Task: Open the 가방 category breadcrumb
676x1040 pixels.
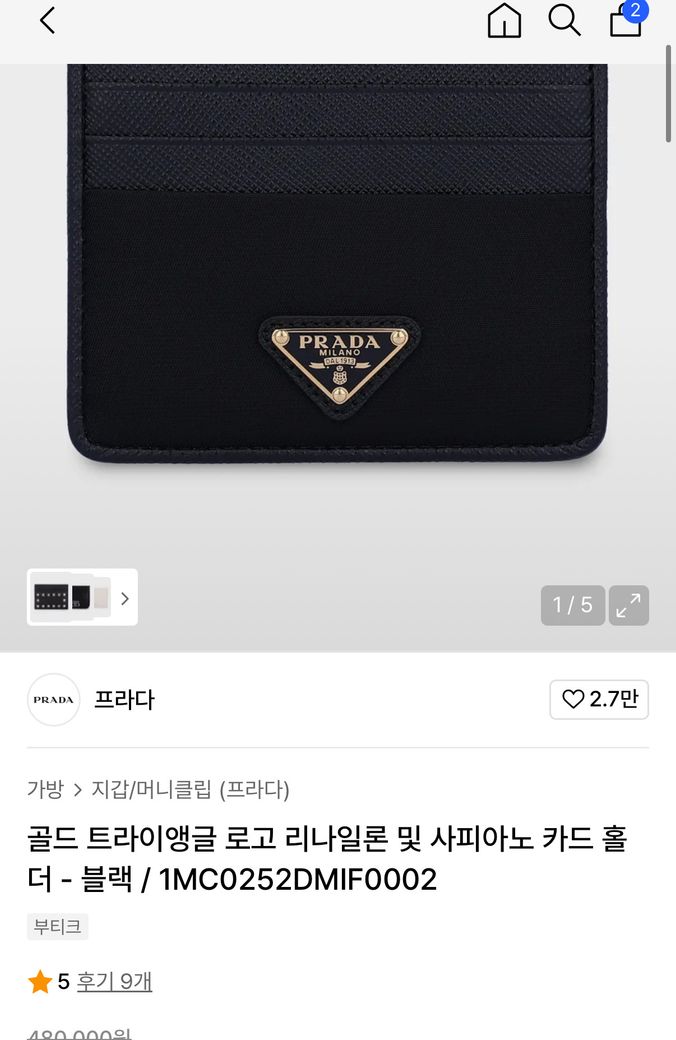Action: pos(45,790)
